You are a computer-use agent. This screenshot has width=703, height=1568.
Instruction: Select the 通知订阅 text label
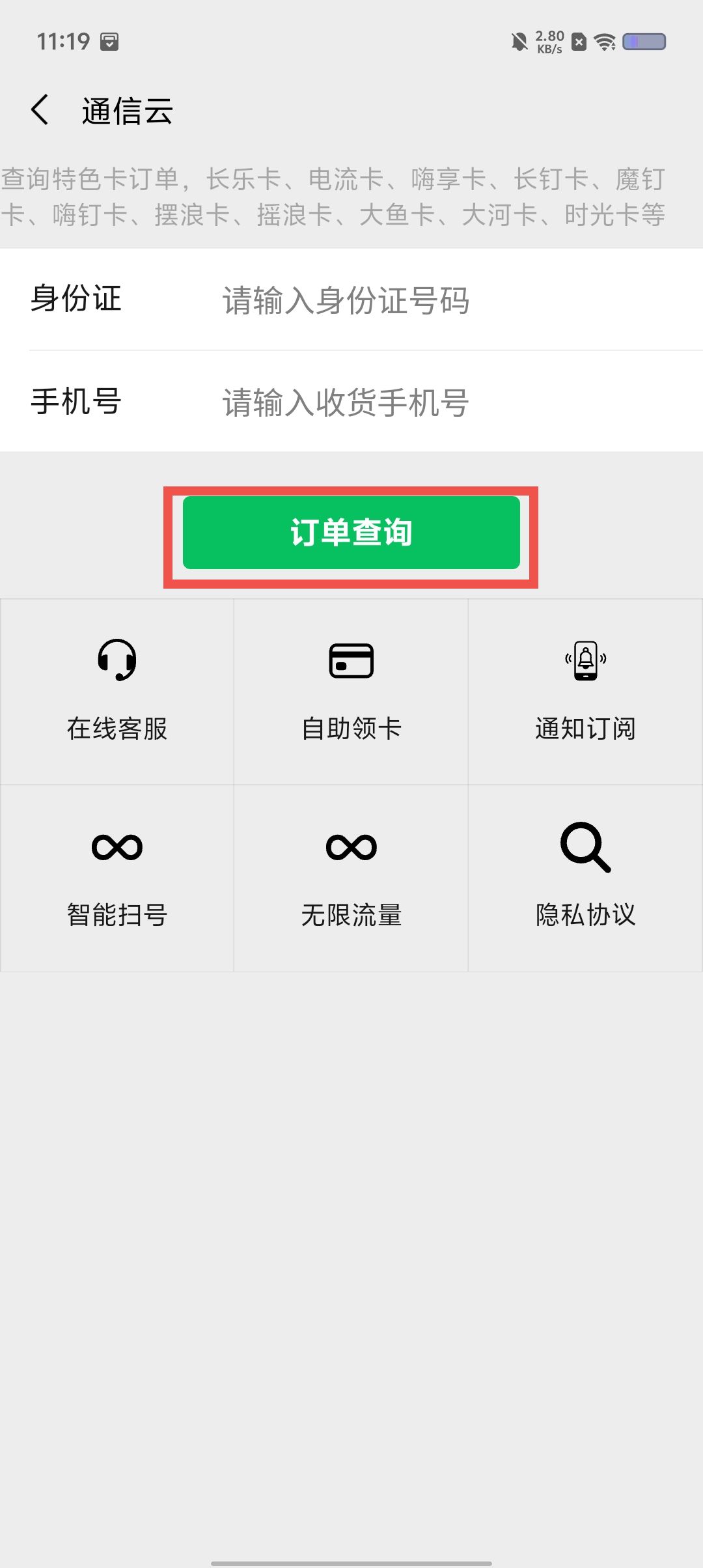click(585, 729)
